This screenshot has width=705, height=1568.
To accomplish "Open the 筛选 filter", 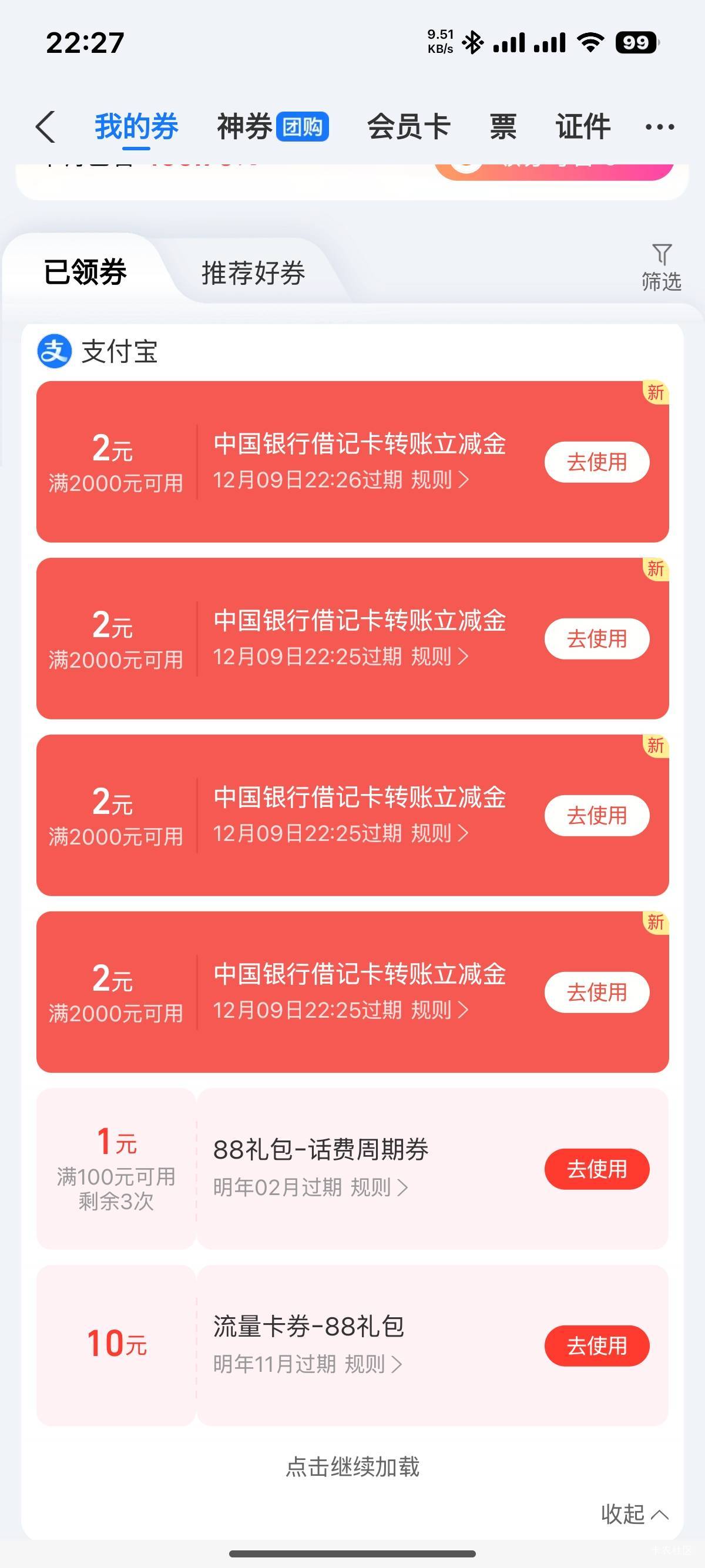I will click(x=661, y=268).
